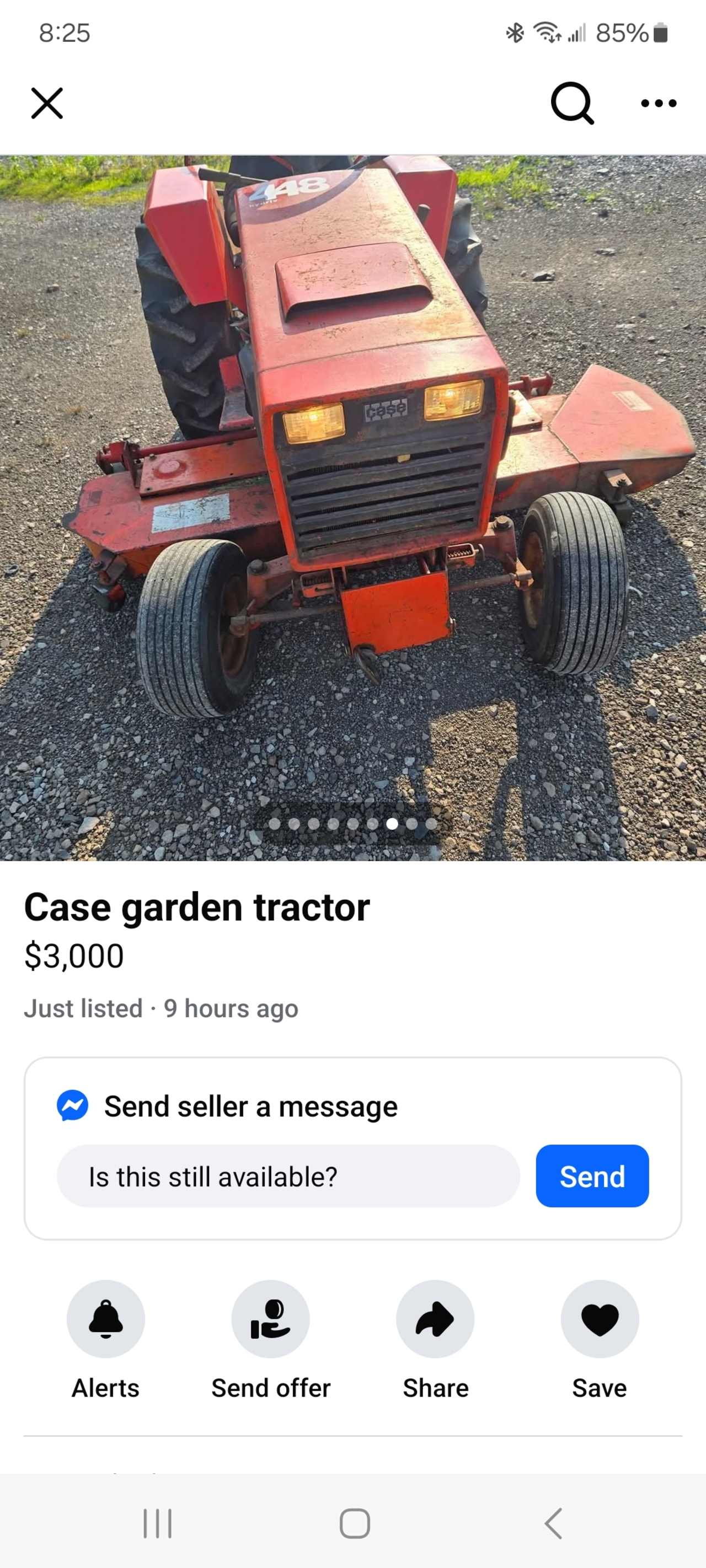Tap Send offer for the tractor

tap(270, 1318)
